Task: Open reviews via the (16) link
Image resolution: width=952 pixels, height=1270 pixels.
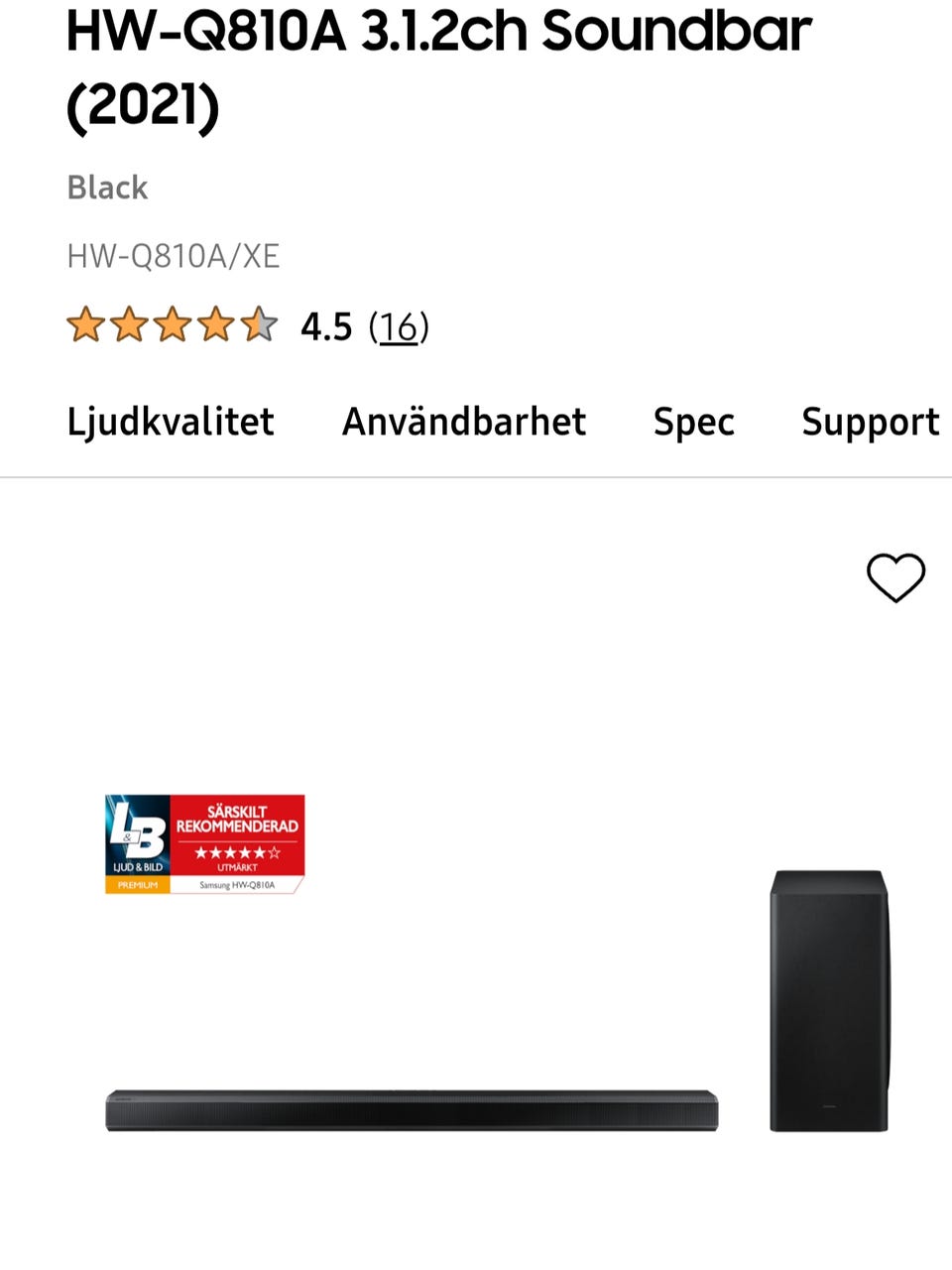Action: (x=400, y=325)
